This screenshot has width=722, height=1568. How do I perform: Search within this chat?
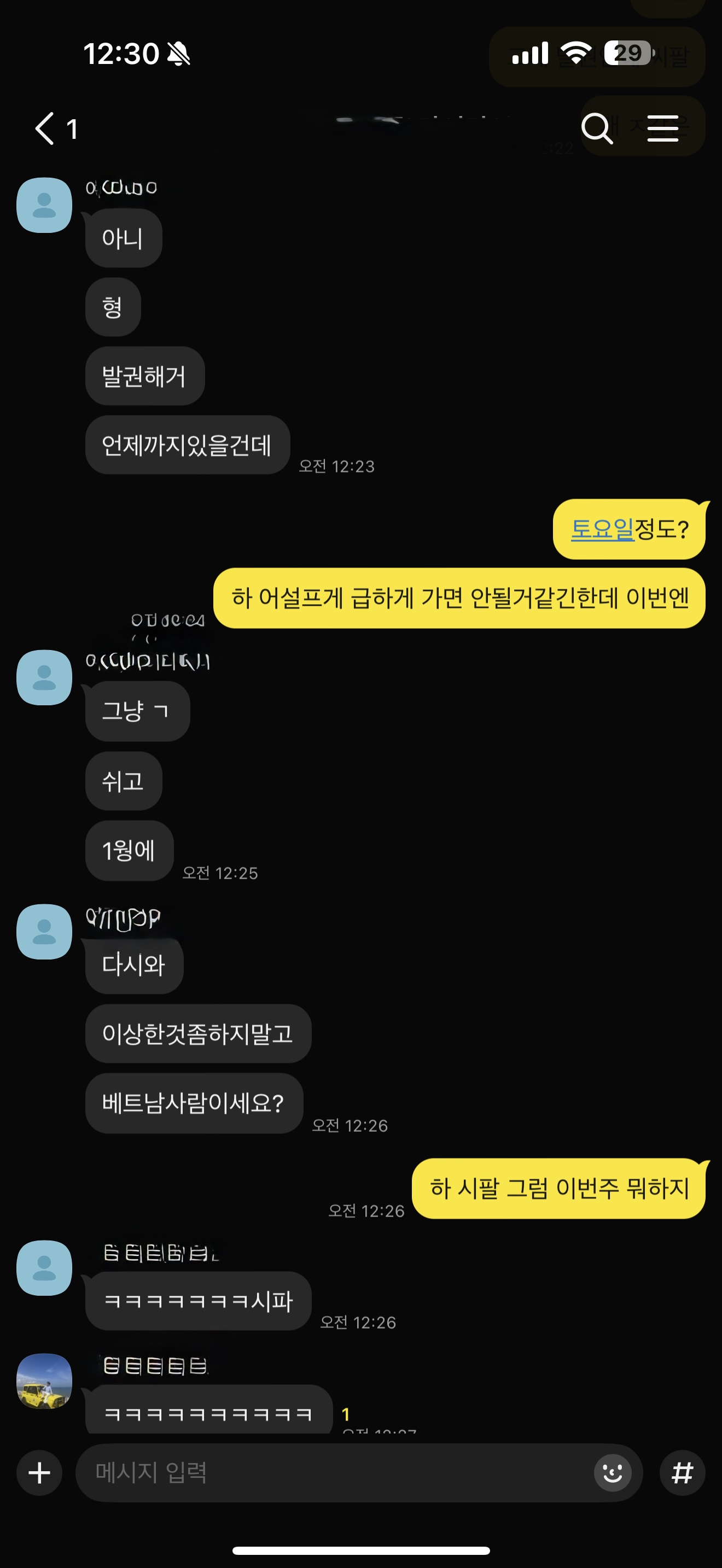(x=596, y=128)
